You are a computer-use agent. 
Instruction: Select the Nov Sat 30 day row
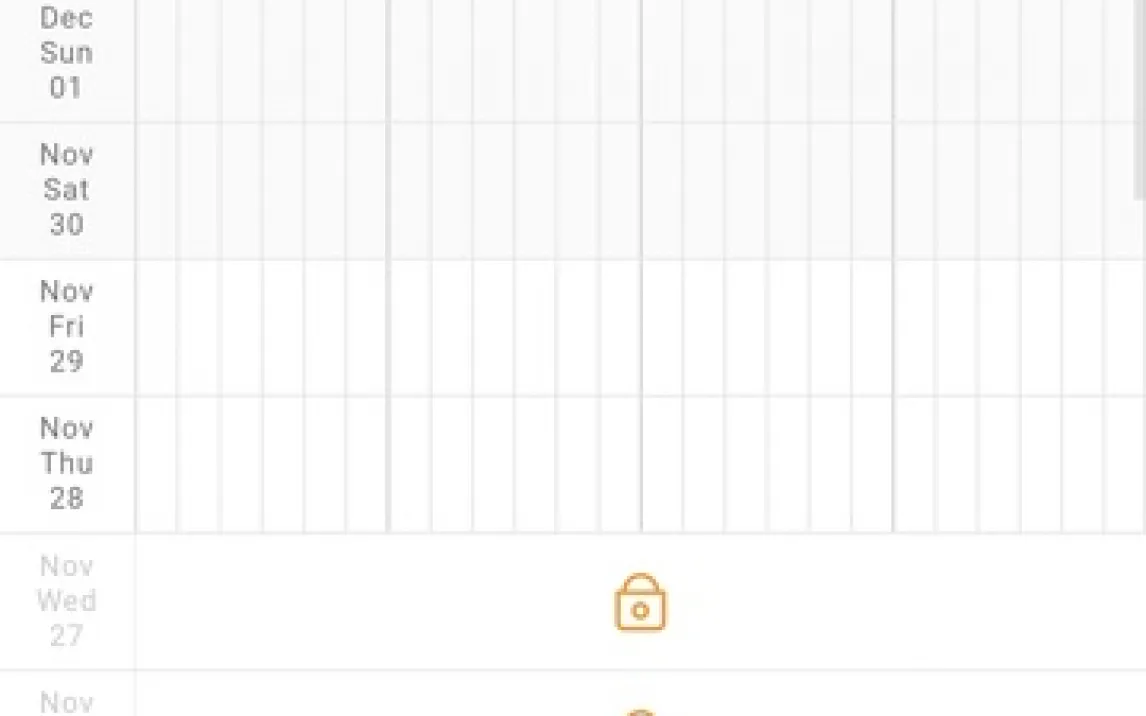pos(66,190)
